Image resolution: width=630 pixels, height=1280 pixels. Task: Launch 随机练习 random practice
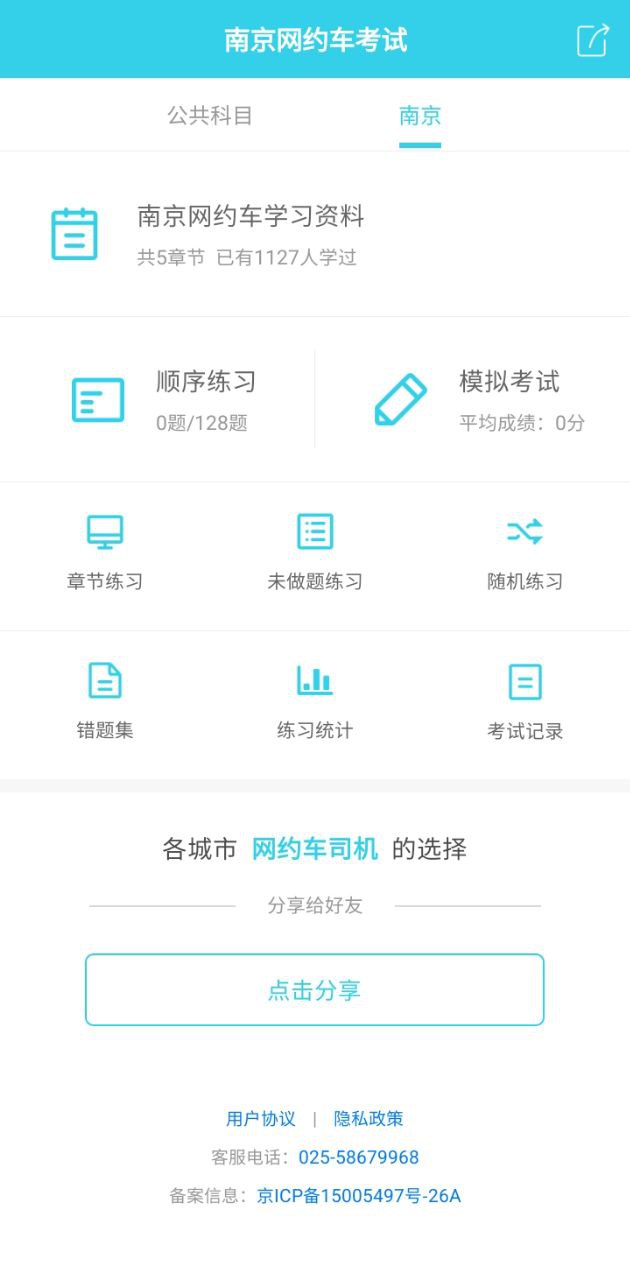525,555
